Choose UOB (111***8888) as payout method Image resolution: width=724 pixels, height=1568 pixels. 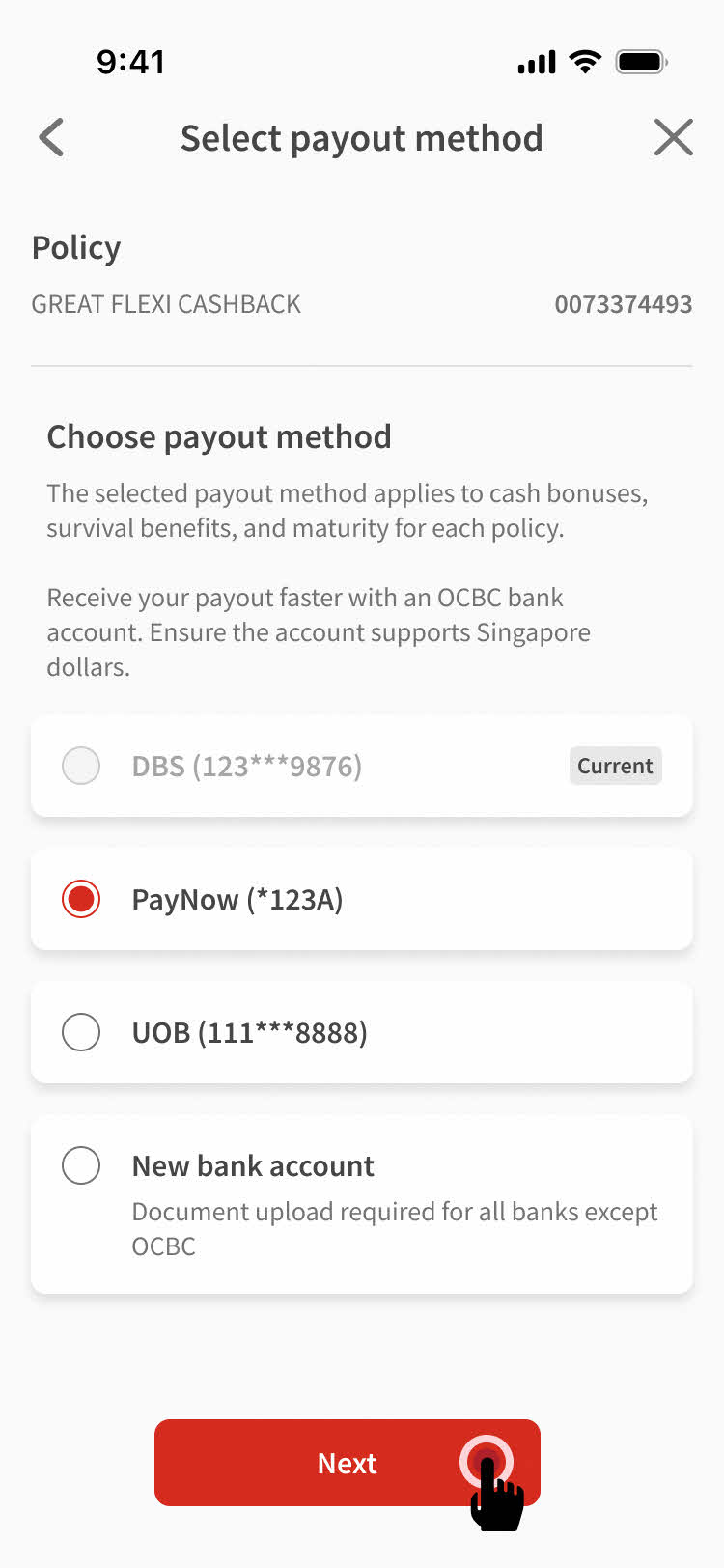coord(81,1032)
